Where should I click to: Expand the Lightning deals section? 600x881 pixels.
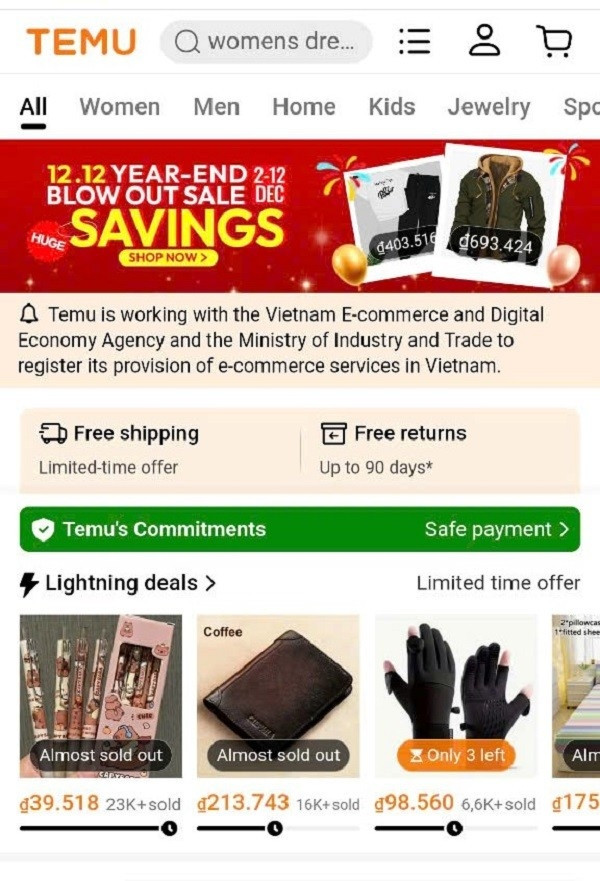coord(118,583)
